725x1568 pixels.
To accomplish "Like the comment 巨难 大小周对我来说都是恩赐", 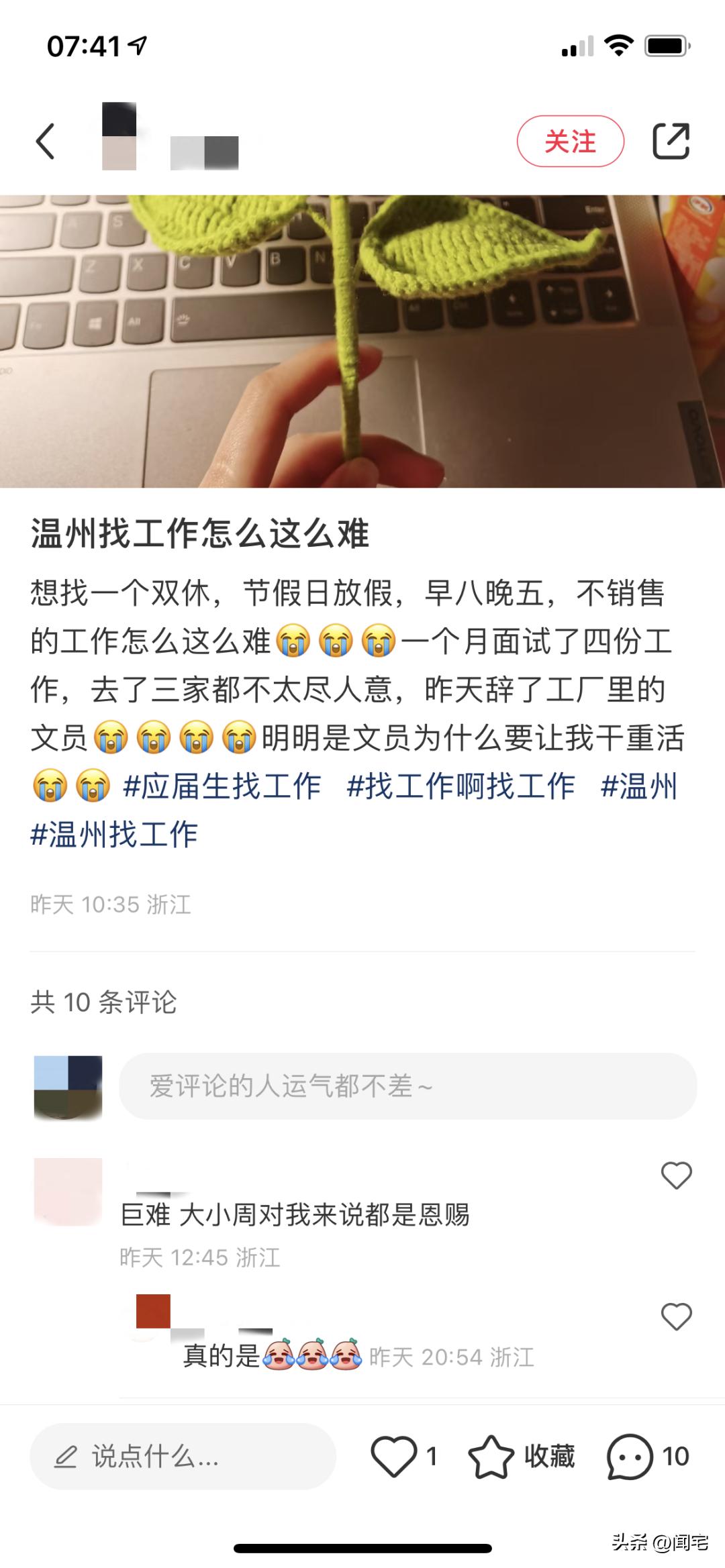I will 676,1175.
